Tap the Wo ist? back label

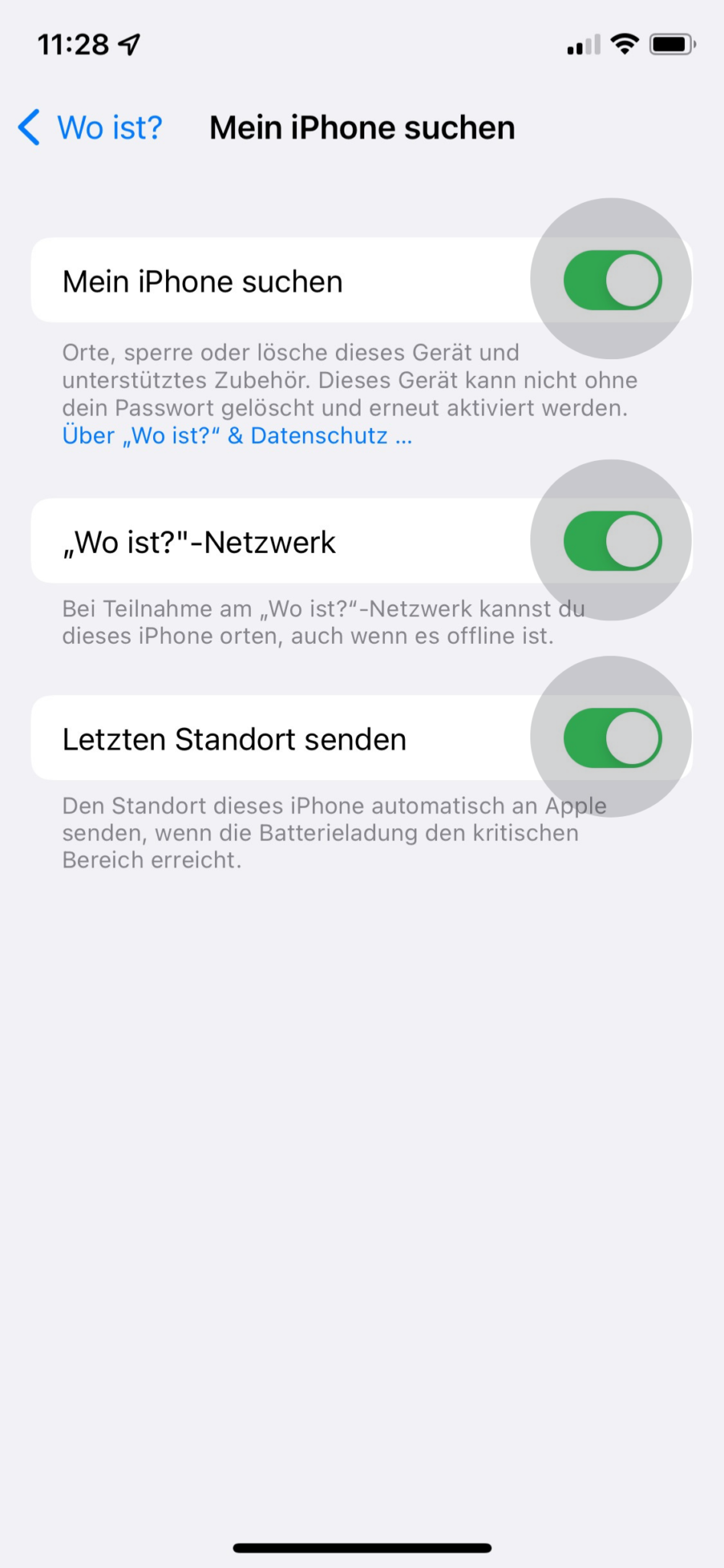(x=109, y=128)
